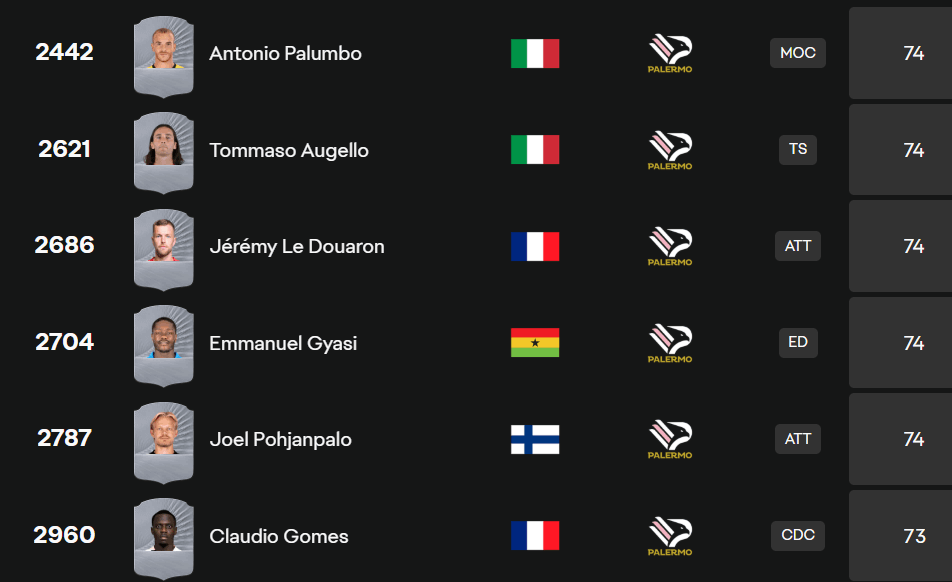Select Tommaso Augello from the list
952x582 pixels.
(x=288, y=151)
